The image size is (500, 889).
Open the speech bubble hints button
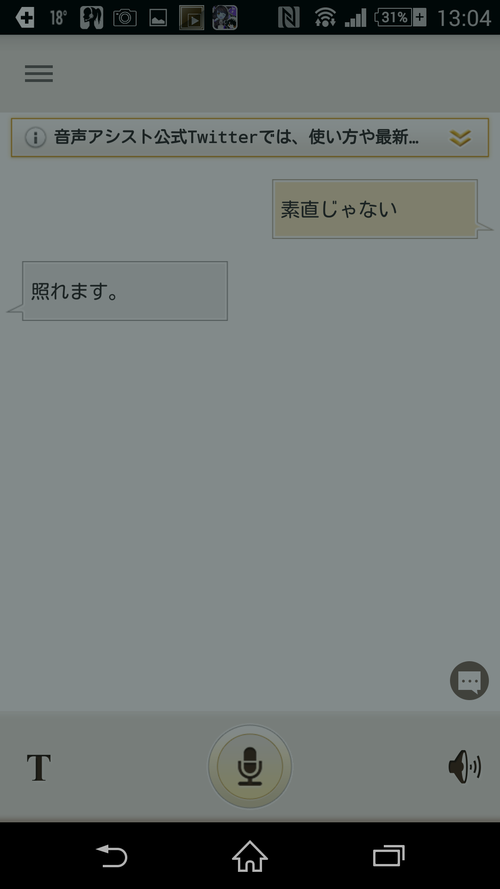tap(469, 680)
